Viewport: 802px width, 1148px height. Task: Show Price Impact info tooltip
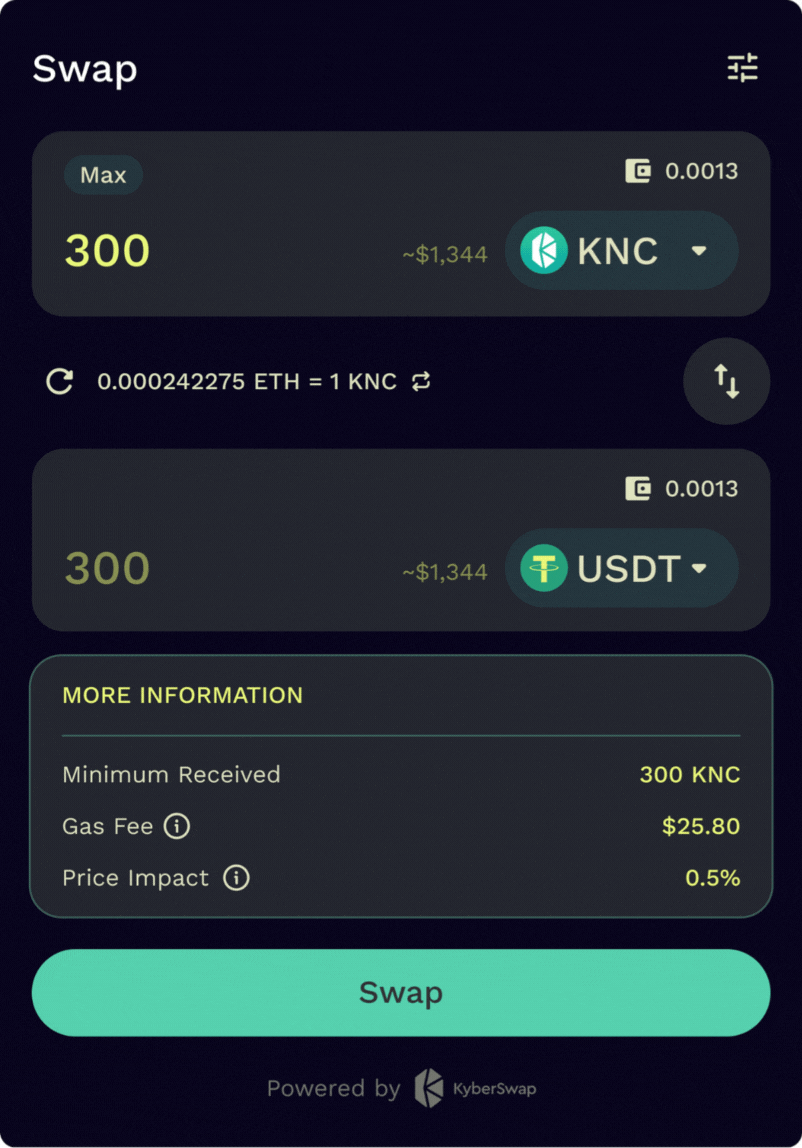236,878
